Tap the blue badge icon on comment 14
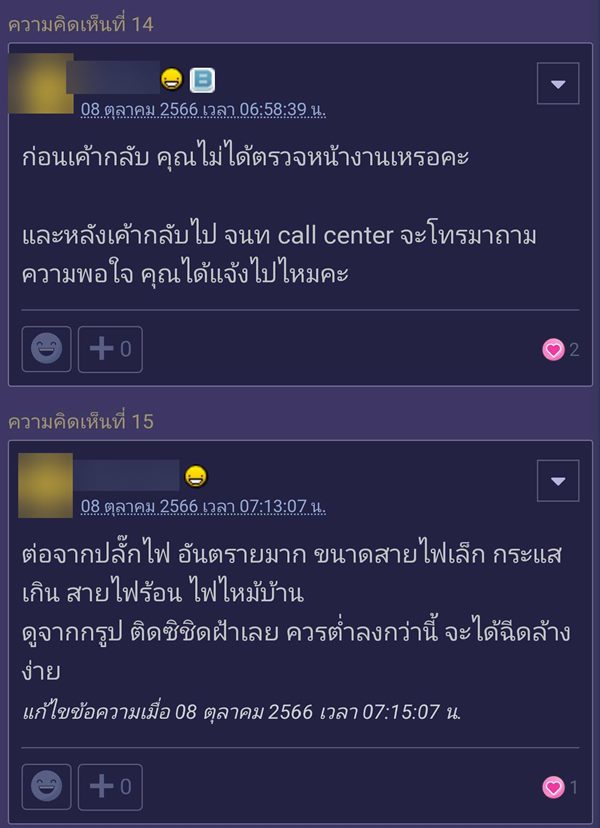This screenshot has height=828, width=600. (203, 80)
